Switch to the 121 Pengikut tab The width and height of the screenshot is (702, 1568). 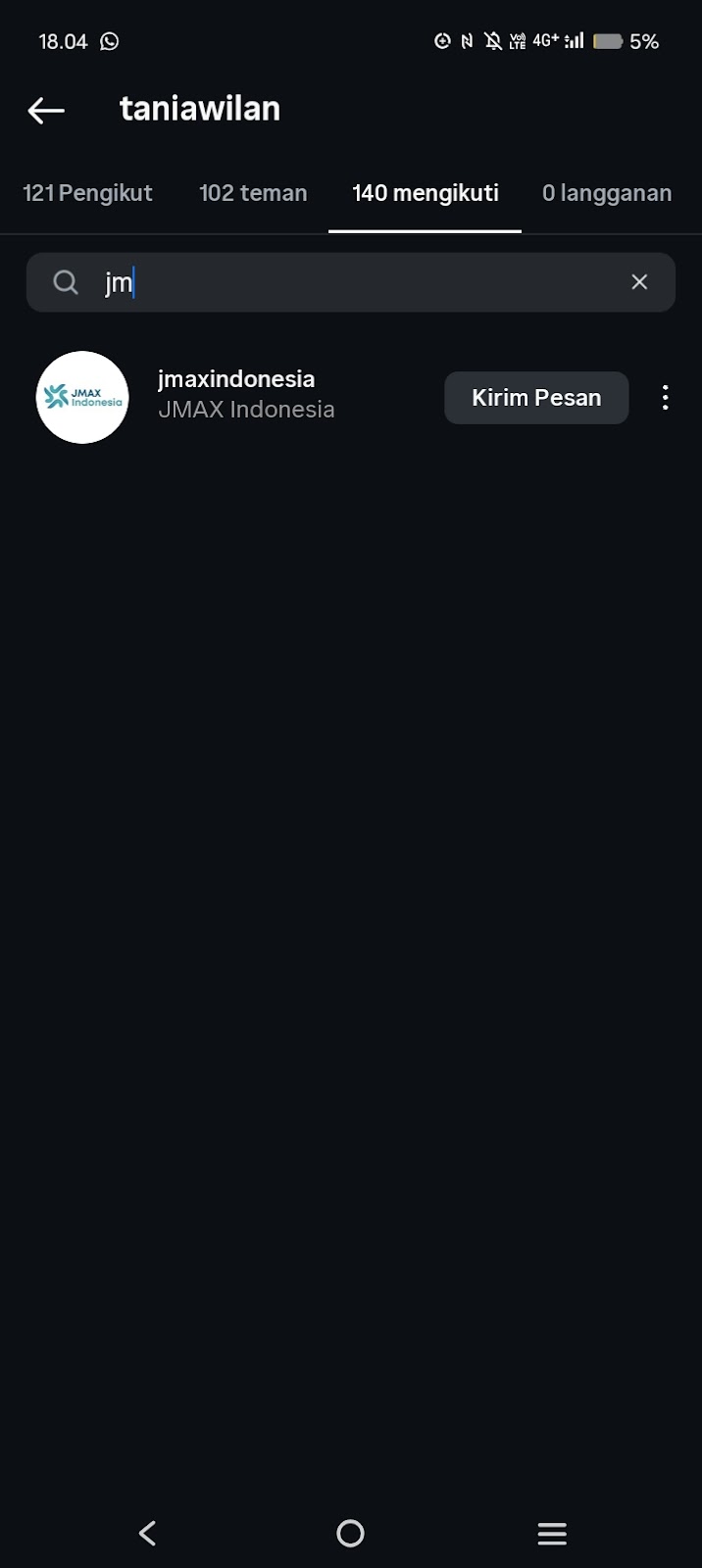87,193
